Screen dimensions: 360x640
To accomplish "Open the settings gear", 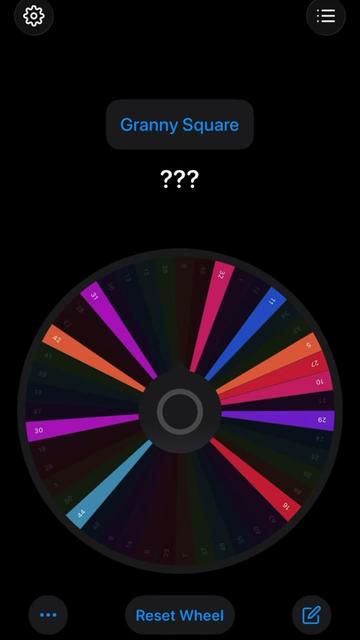I will [x=34, y=16].
